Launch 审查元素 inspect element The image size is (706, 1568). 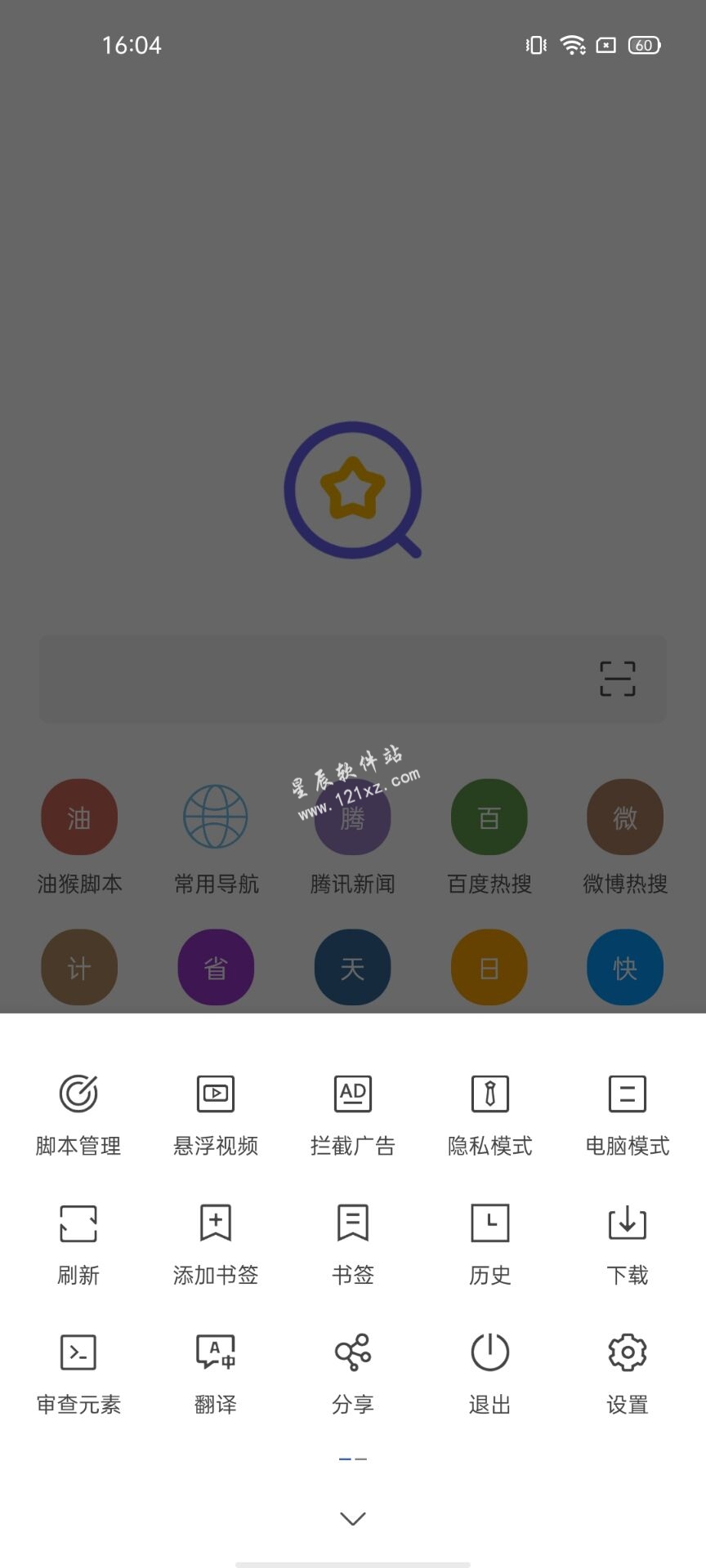click(78, 1374)
